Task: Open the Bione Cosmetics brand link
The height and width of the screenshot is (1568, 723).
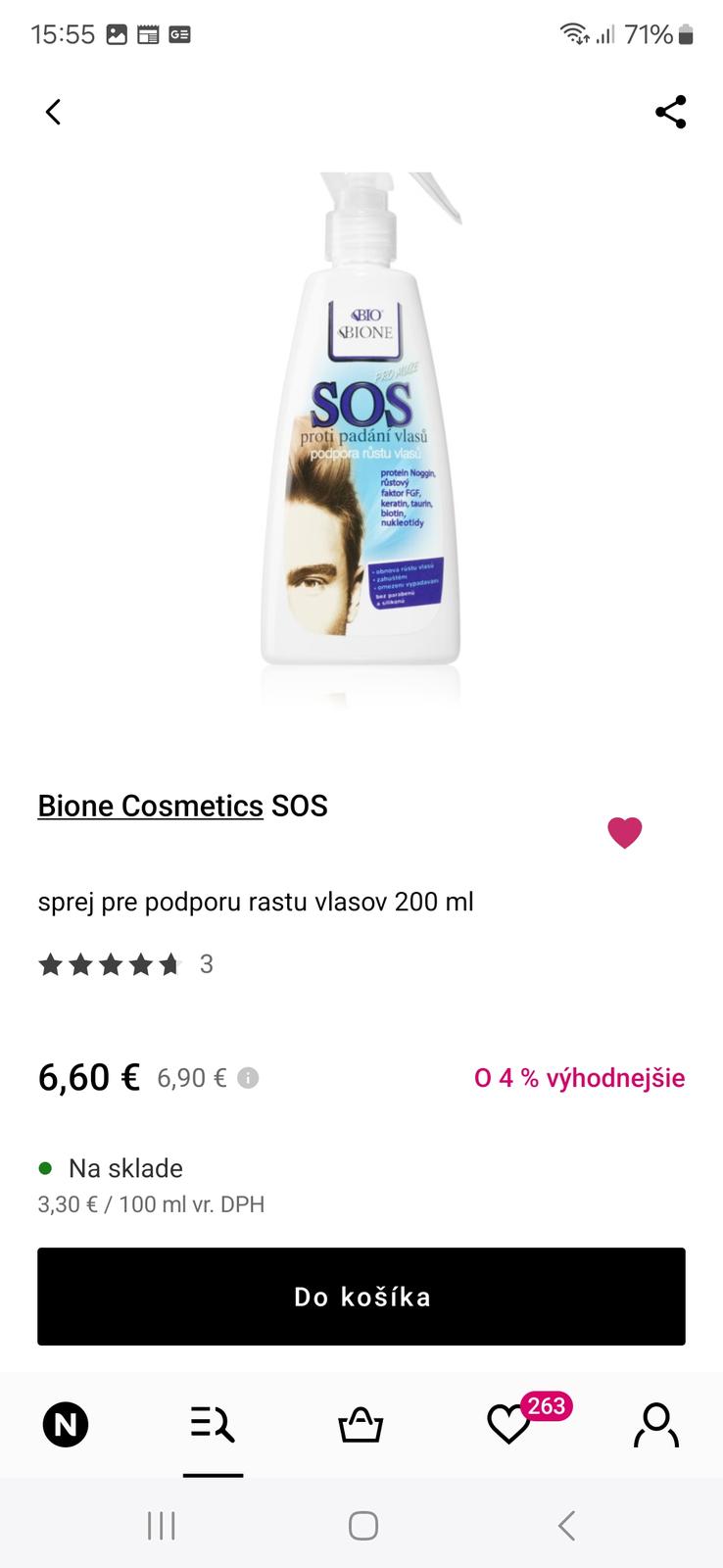Action: pos(150,806)
